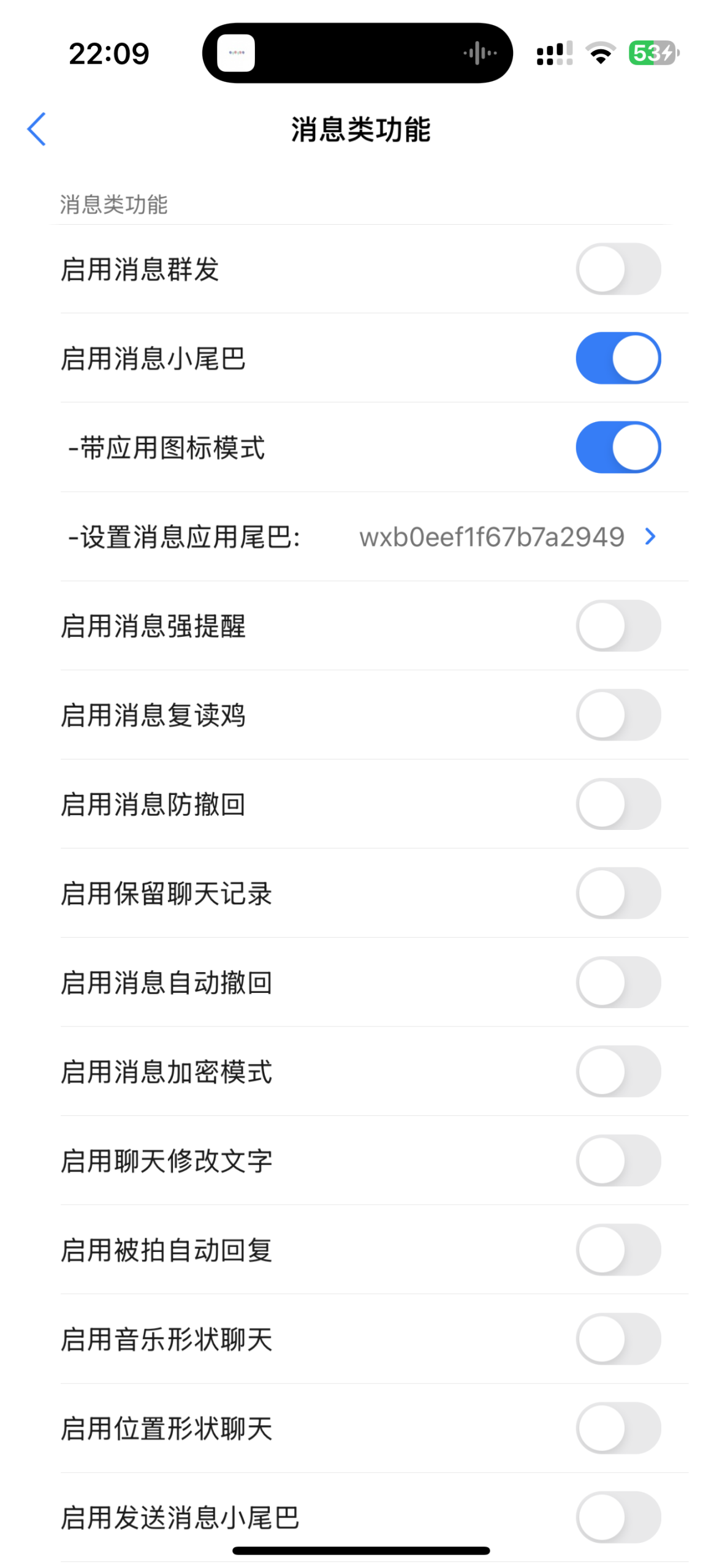Enable 启用被拍自动回复
The height and width of the screenshot is (1568, 722).
click(618, 1249)
